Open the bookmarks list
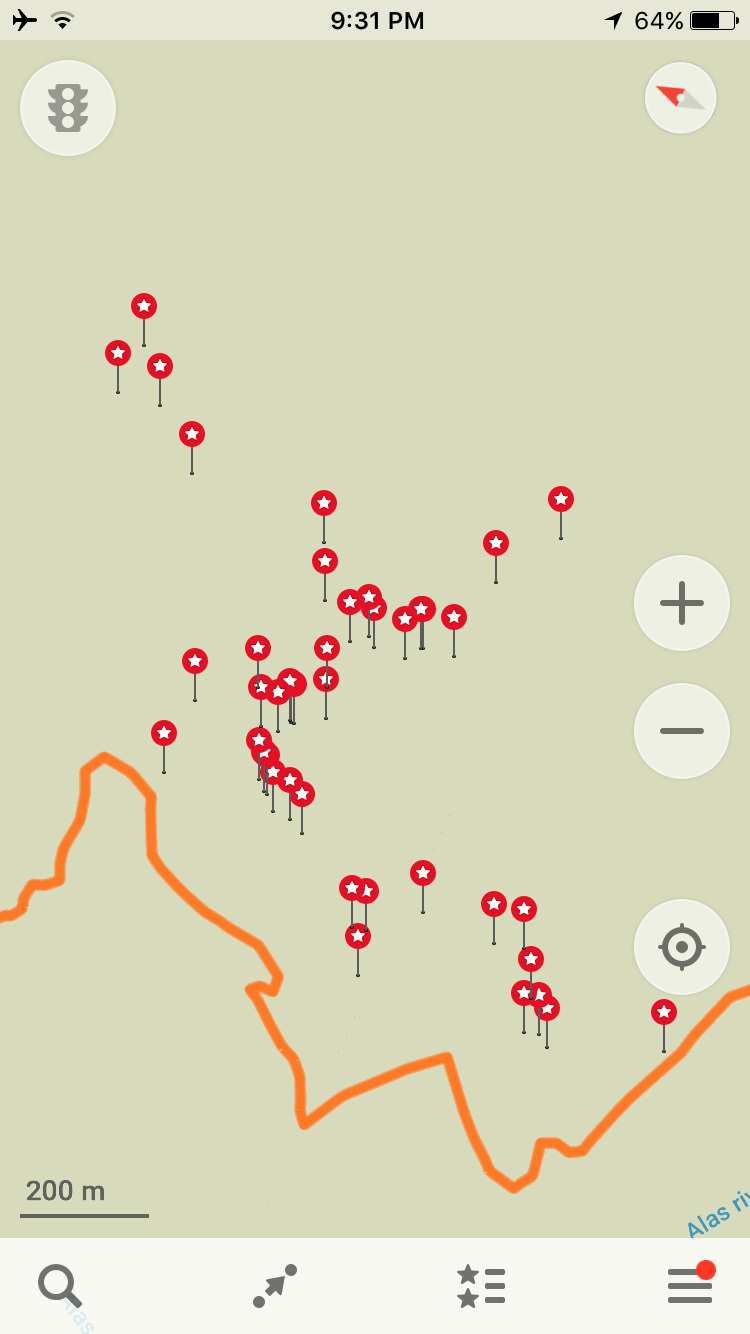 coord(481,1286)
